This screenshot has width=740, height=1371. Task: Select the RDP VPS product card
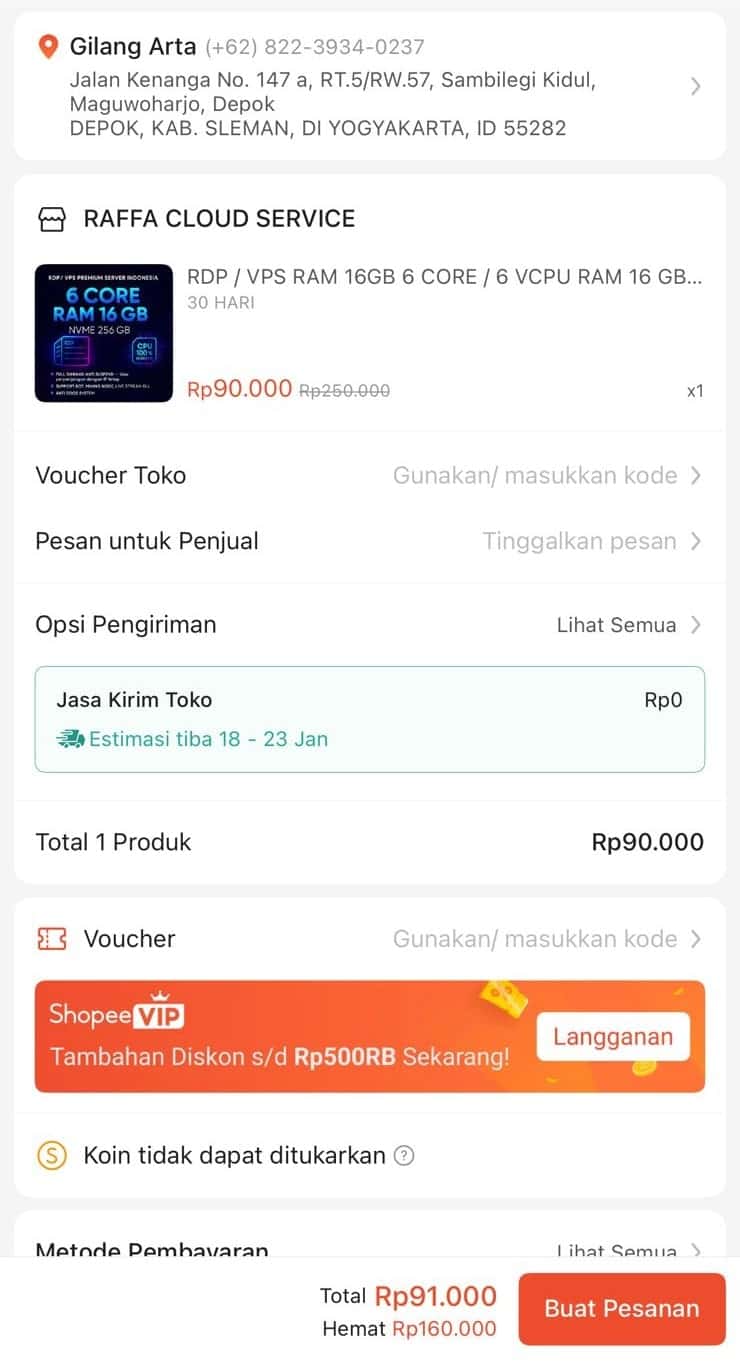point(370,332)
